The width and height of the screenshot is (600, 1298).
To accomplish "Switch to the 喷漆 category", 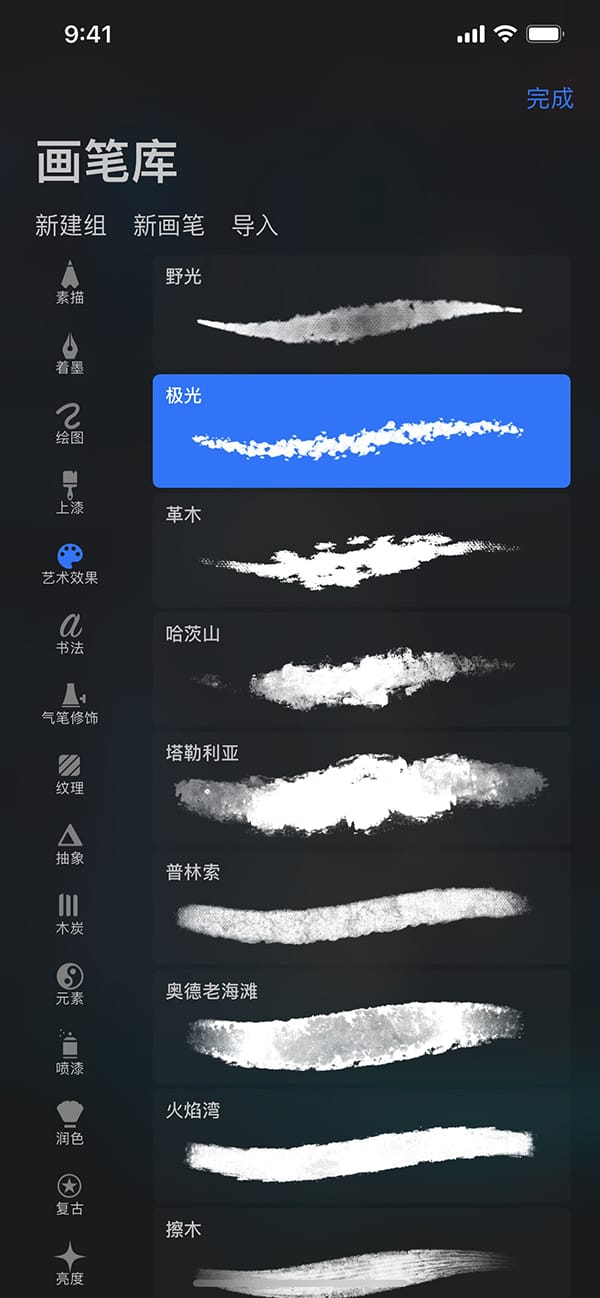I will tap(70, 1053).
